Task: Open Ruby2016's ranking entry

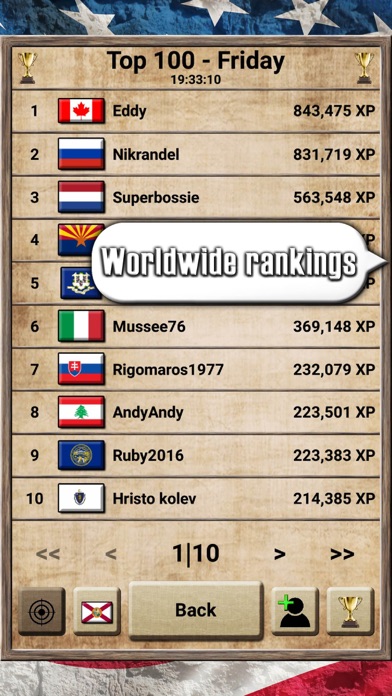Action: (x=196, y=455)
